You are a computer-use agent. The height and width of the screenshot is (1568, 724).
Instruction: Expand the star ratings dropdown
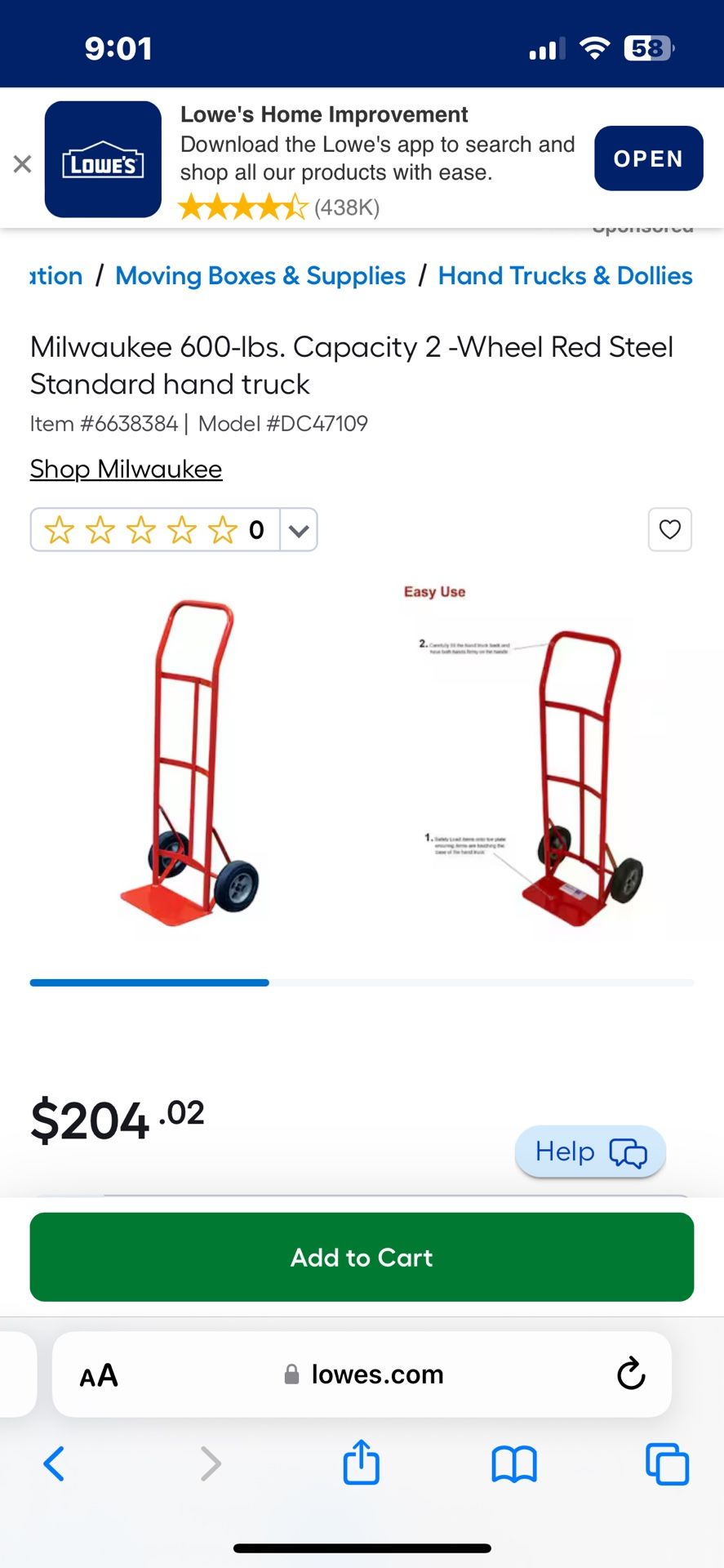pos(299,530)
